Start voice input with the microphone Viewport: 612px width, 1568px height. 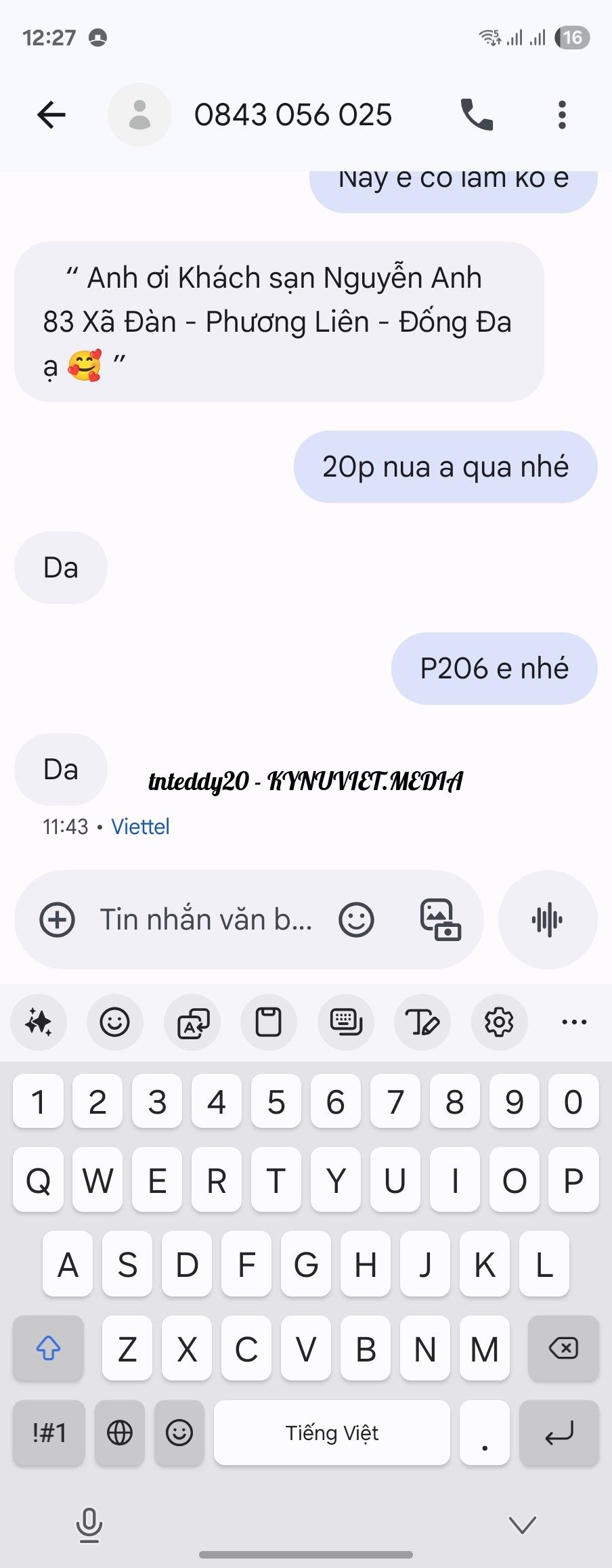click(x=89, y=1525)
